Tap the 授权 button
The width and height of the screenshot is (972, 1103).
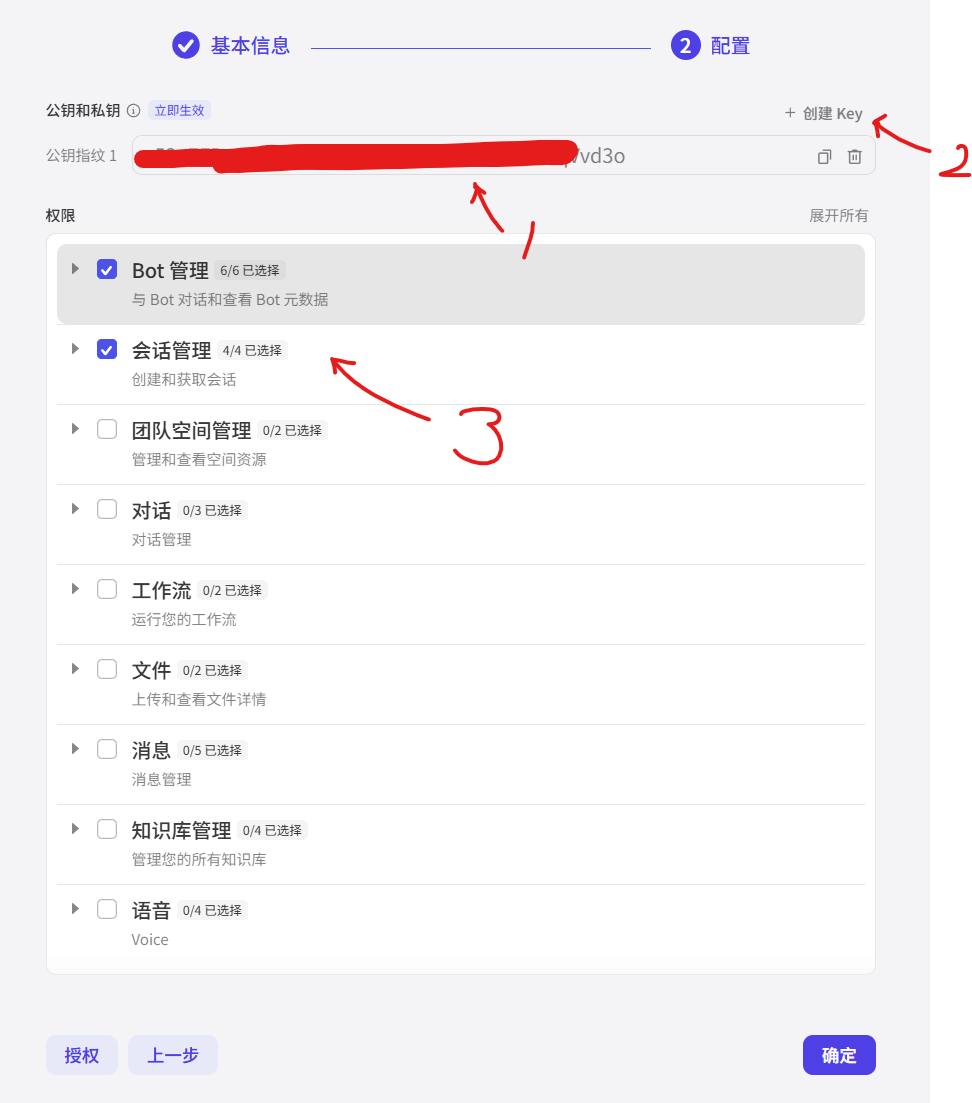(82, 1055)
